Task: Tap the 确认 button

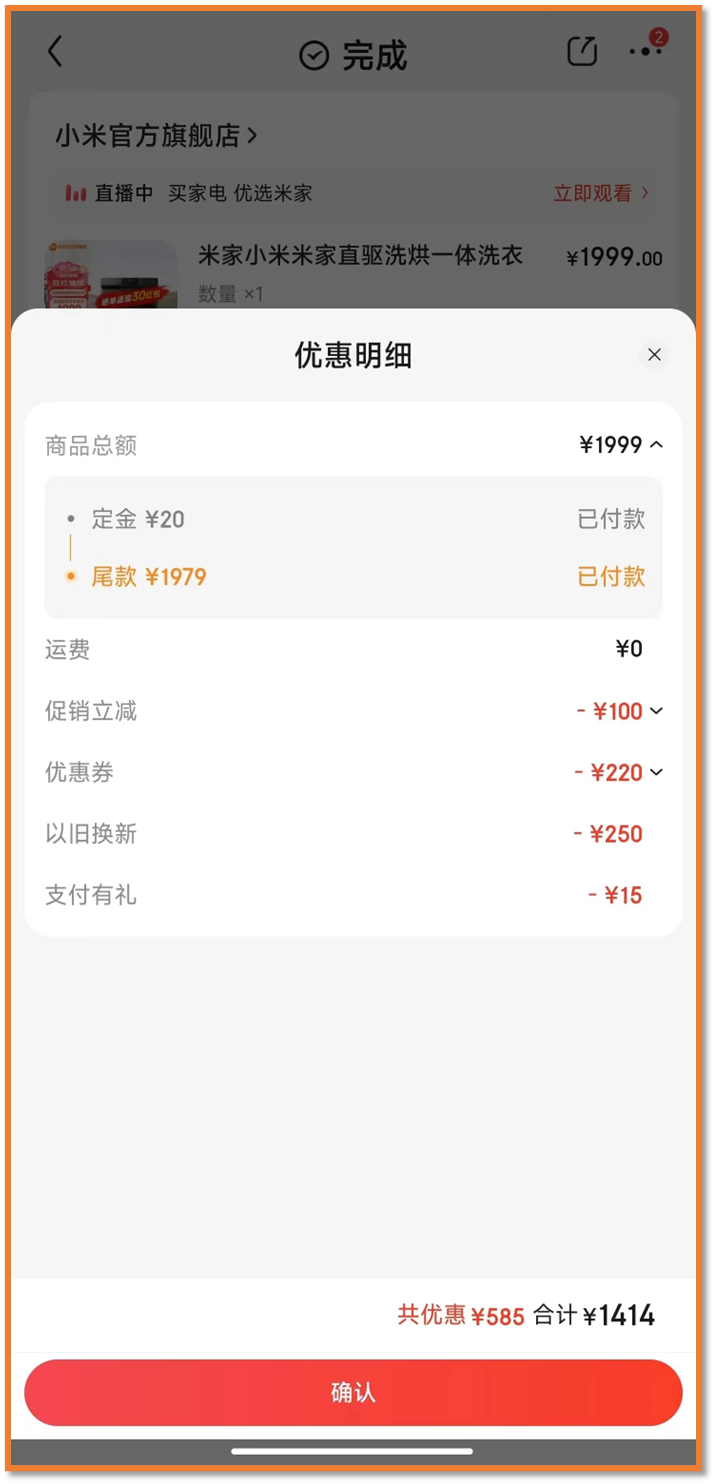Action: click(353, 1392)
